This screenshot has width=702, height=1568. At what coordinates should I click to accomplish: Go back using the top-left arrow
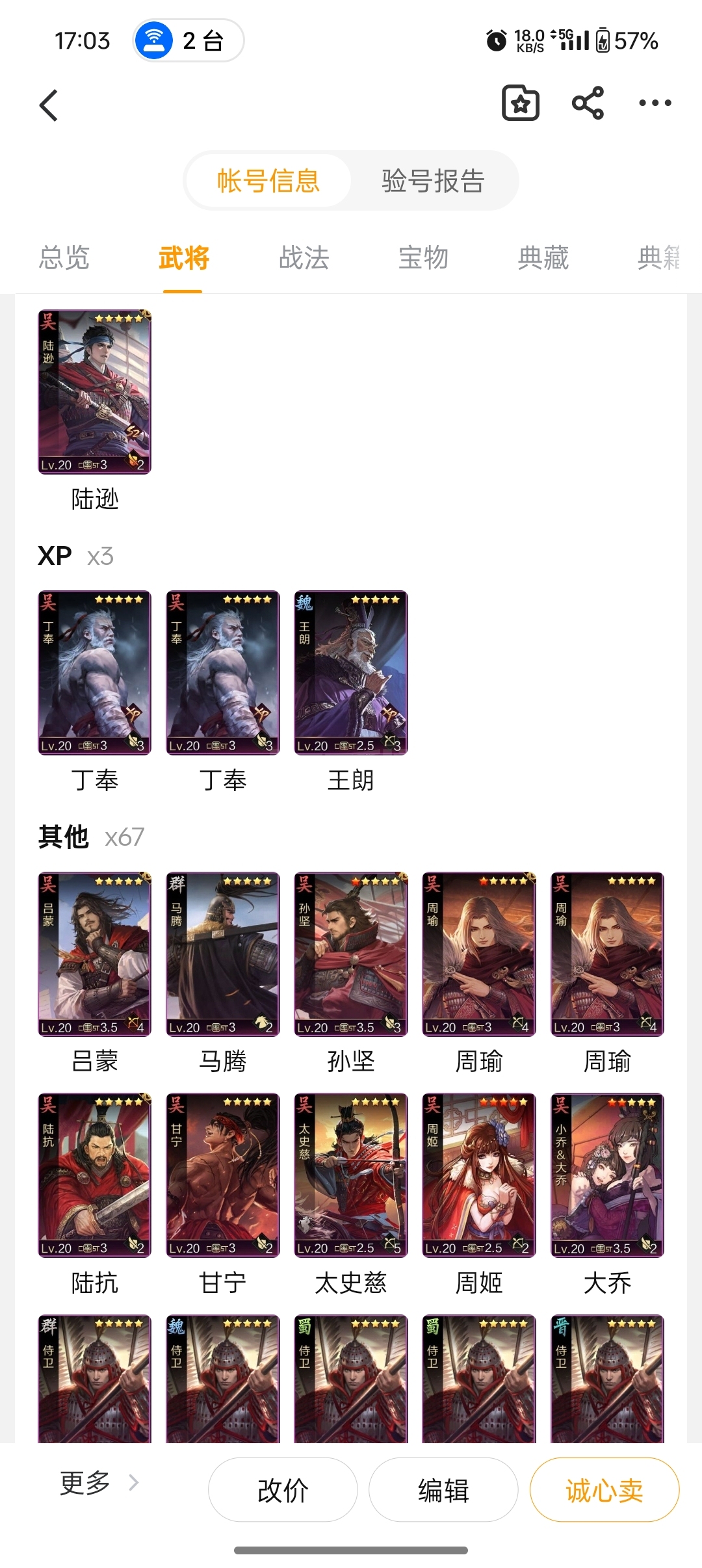coord(49,105)
